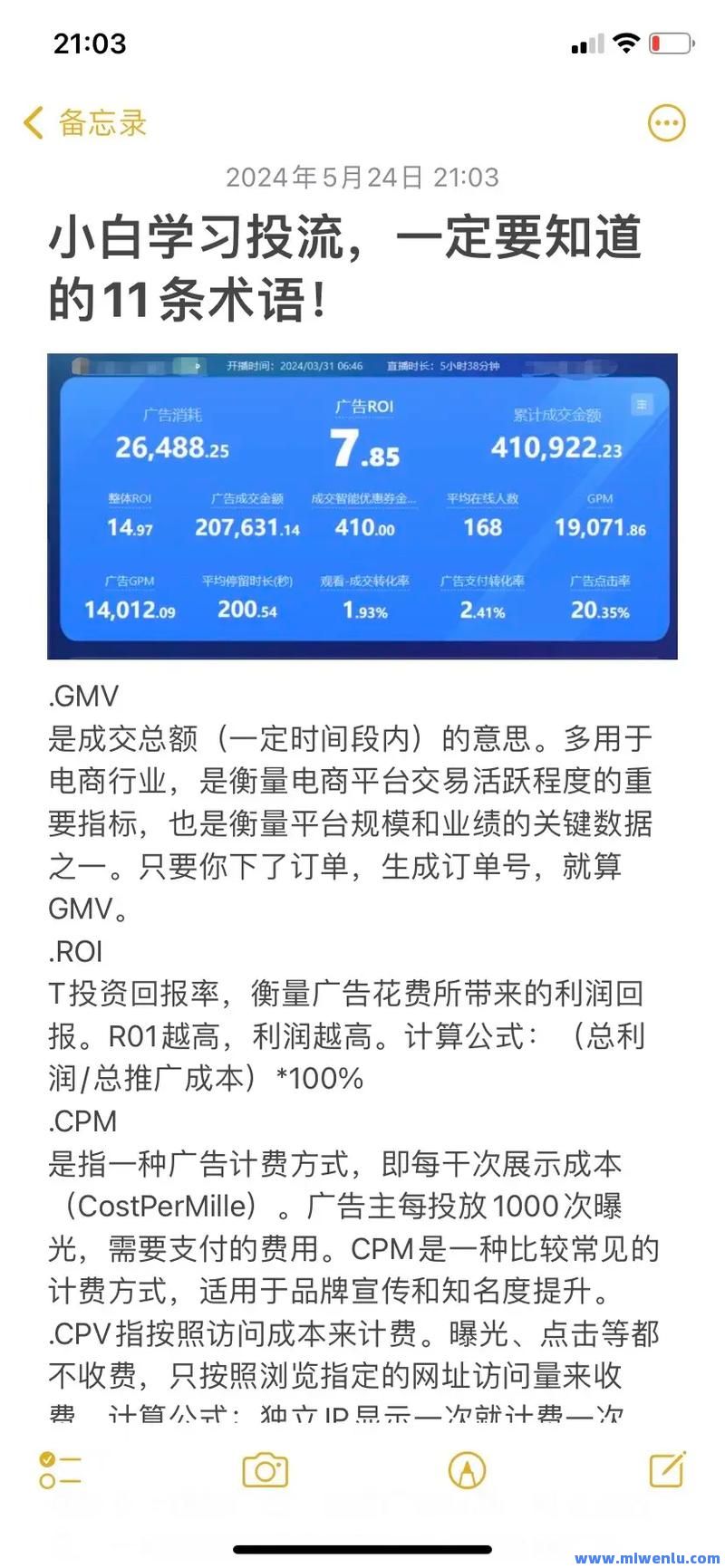The image size is (725, 1568).
Task: Tap the Wi-Fi icon in the status bar
Action: 626,42
